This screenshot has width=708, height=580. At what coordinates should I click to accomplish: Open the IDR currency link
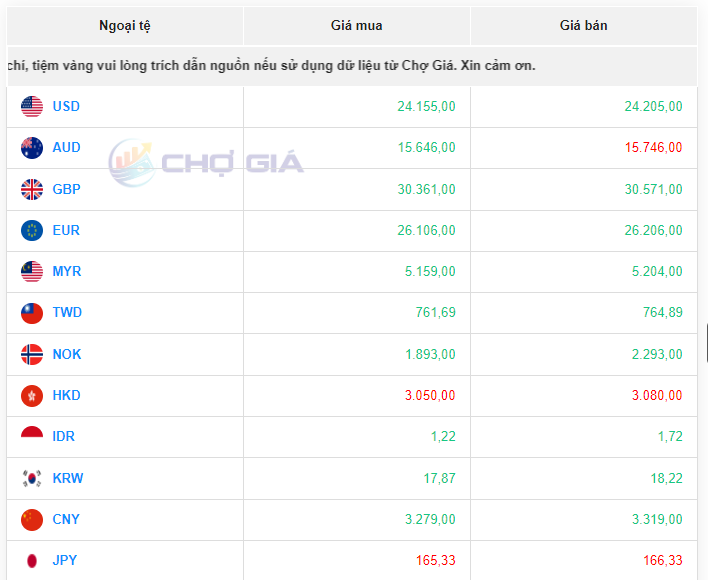[64, 436]
